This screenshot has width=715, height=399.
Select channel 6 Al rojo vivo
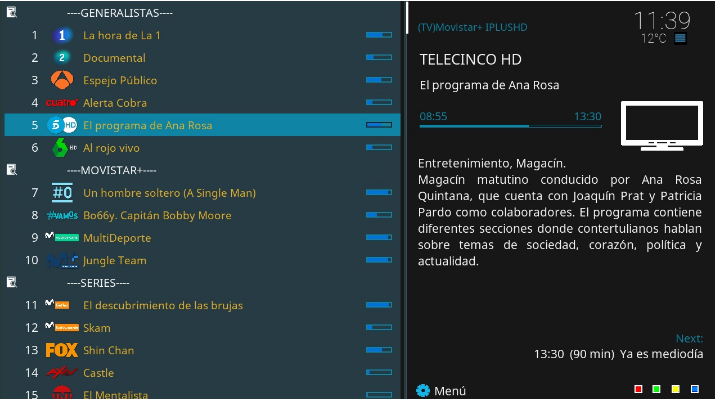202,147
